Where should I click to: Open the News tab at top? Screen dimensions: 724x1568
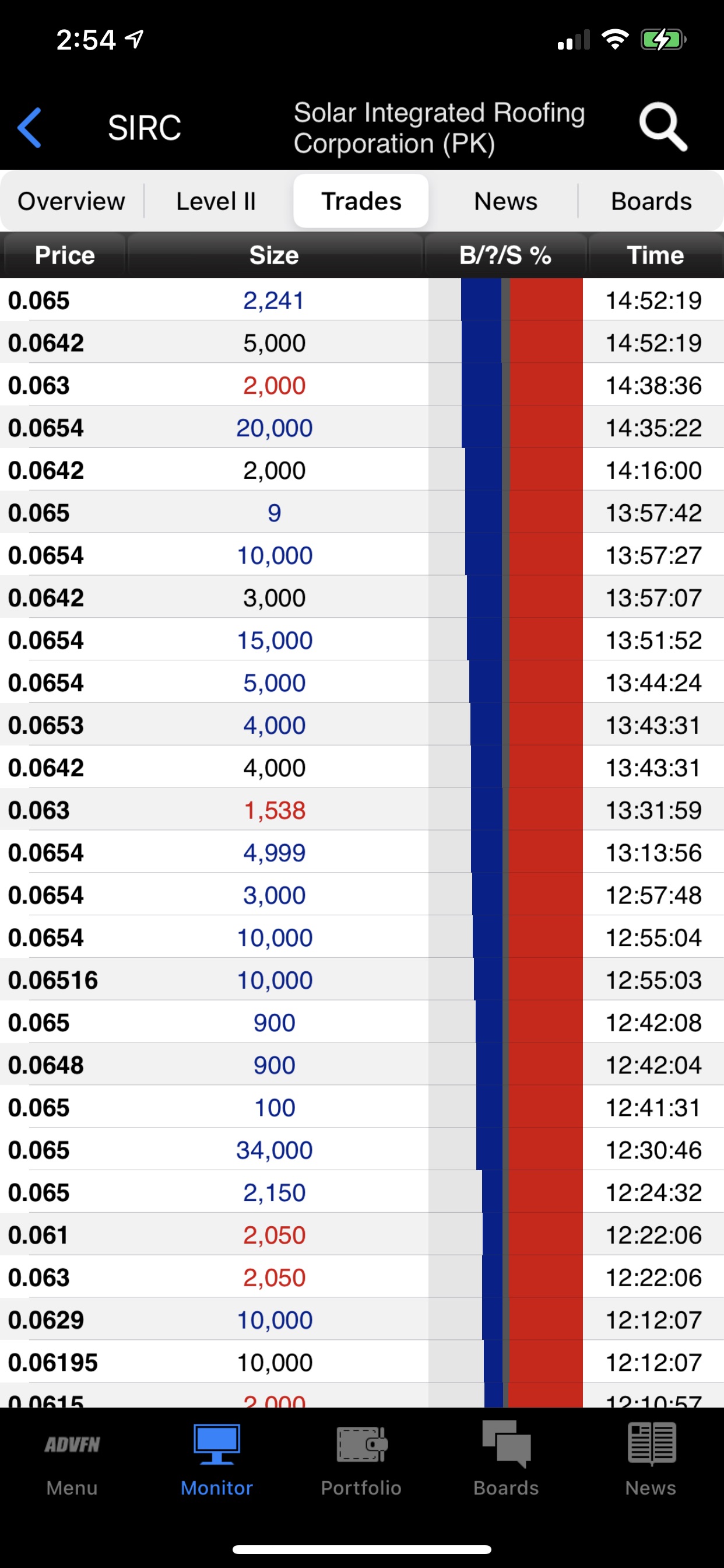point(505,201)
